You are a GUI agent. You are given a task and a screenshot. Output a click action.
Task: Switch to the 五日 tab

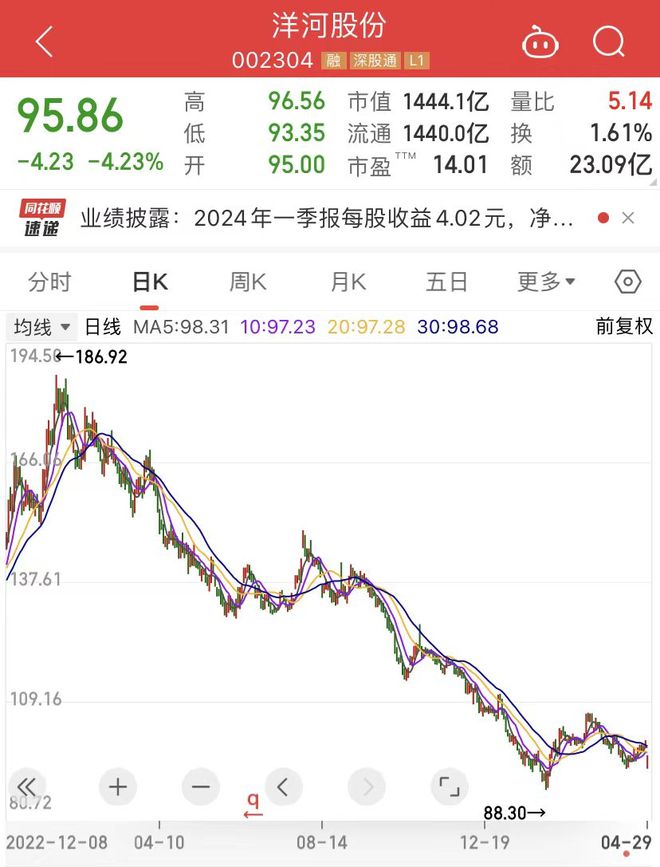[446, 282]
